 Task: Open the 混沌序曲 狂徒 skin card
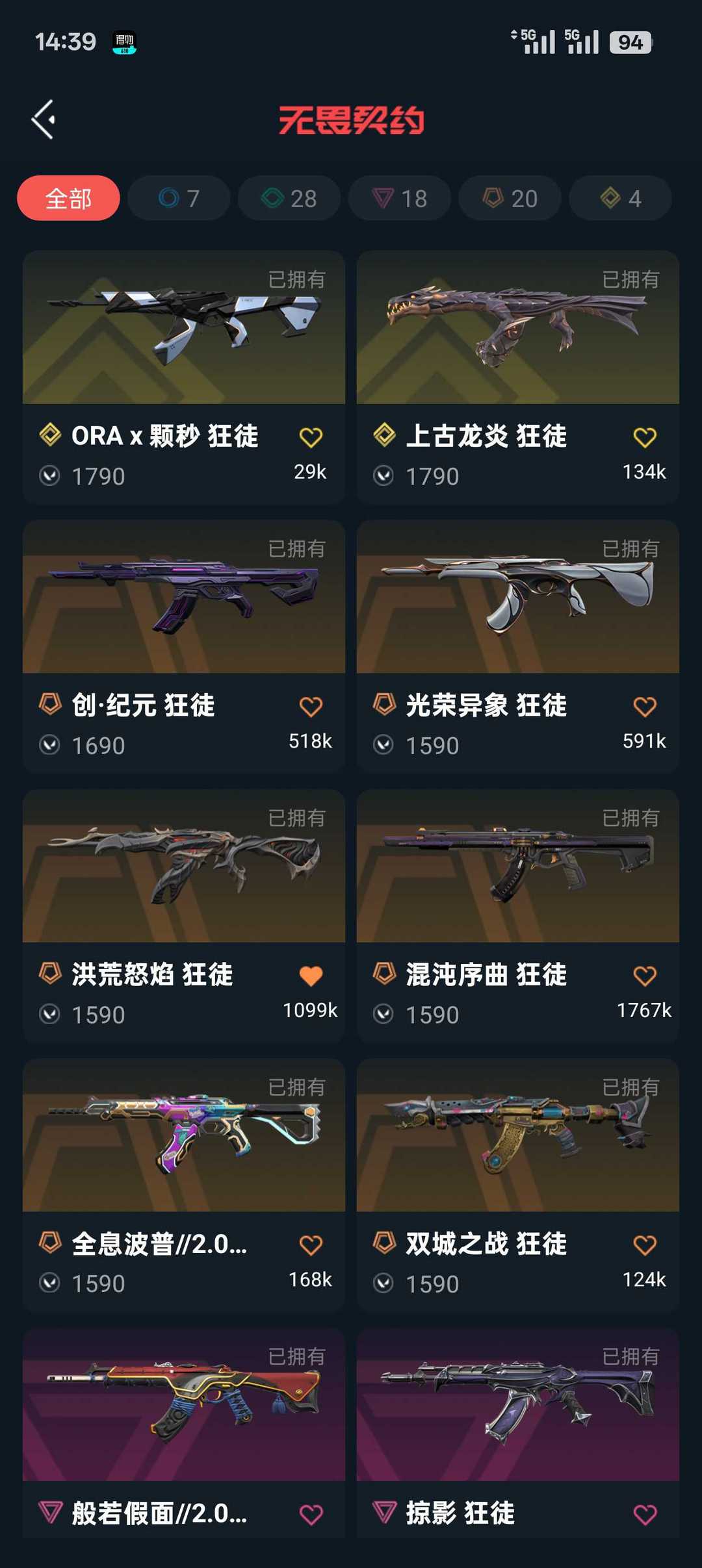point(517,867)
